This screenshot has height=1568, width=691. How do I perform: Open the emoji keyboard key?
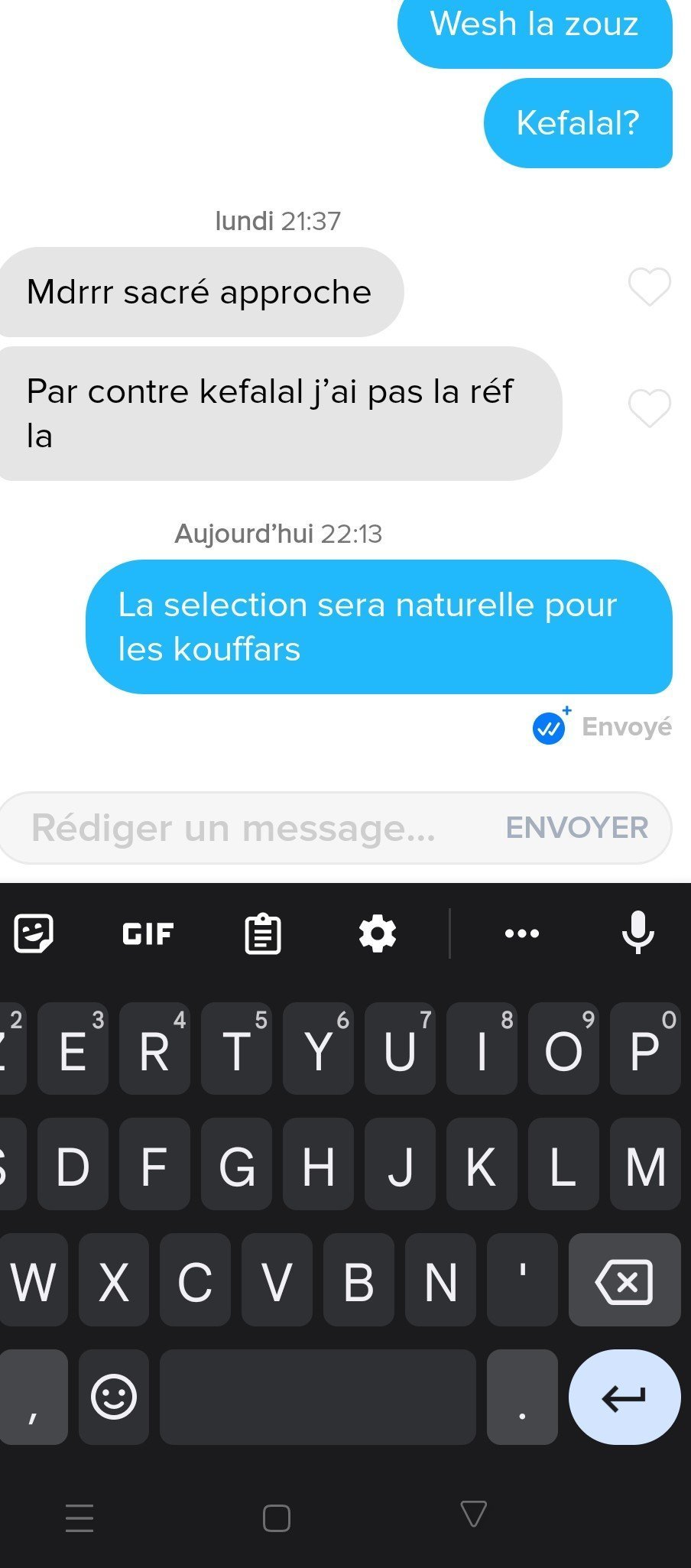pyautogui.click(x=114, y=1398)
